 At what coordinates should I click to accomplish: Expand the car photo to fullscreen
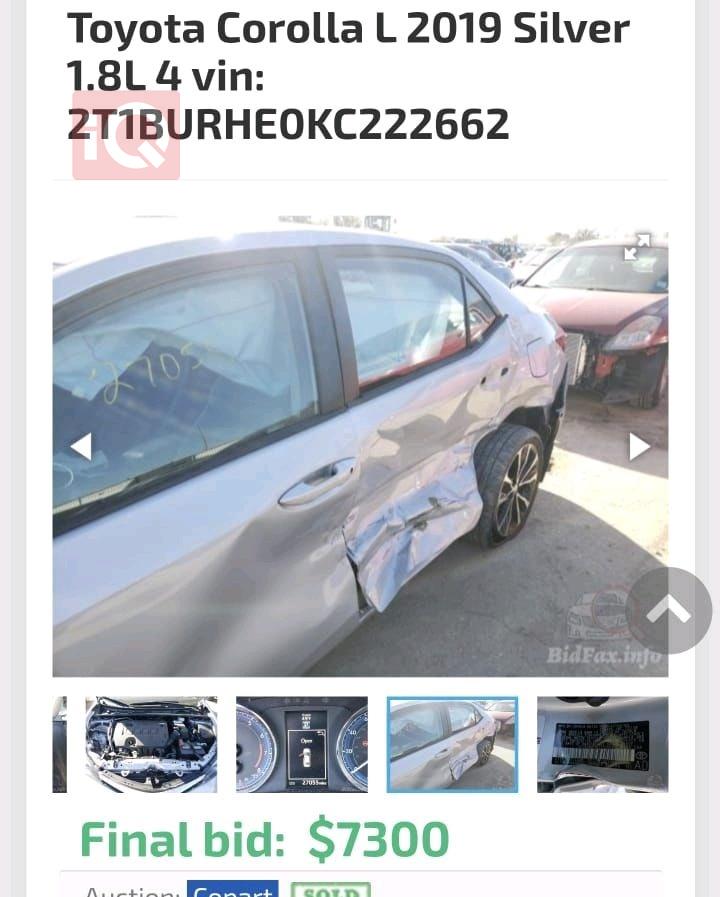[x=637, y=247]
